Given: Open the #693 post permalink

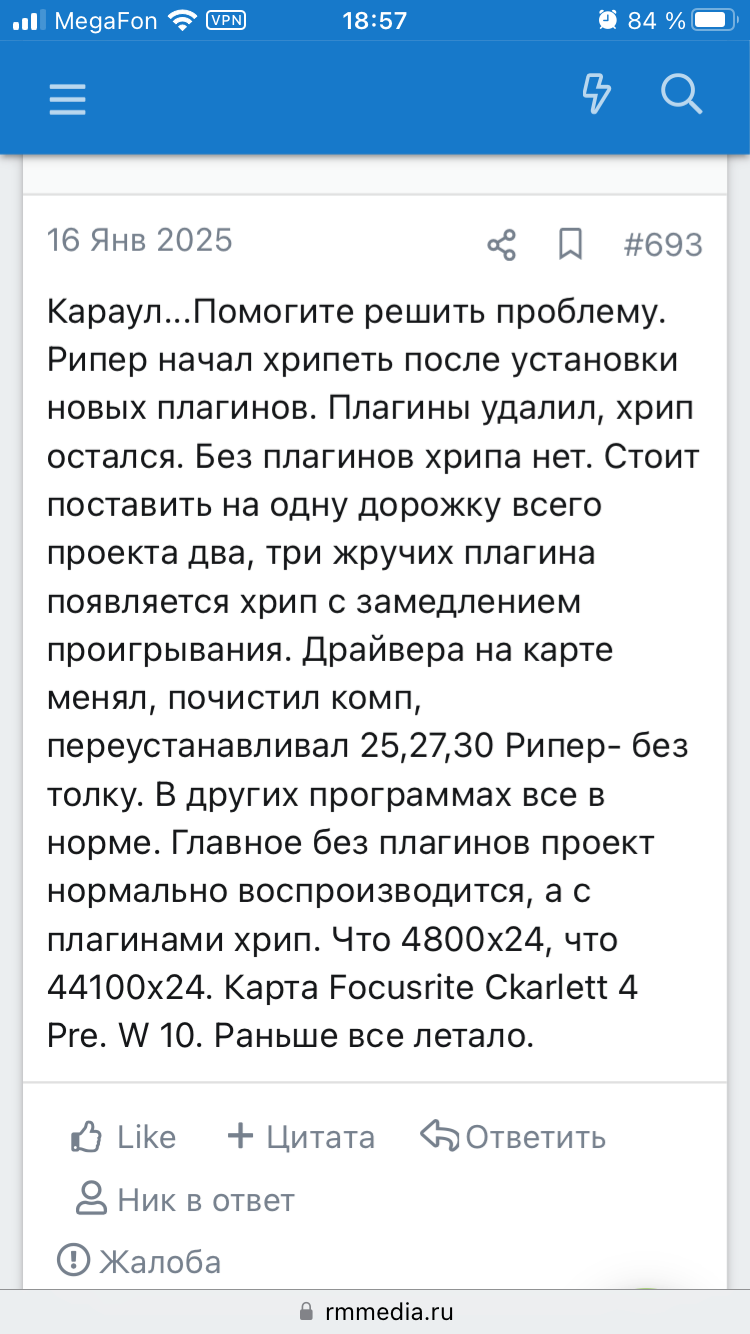Looking at the screenshot, I should pyautogui.click(x=663, y=244).
